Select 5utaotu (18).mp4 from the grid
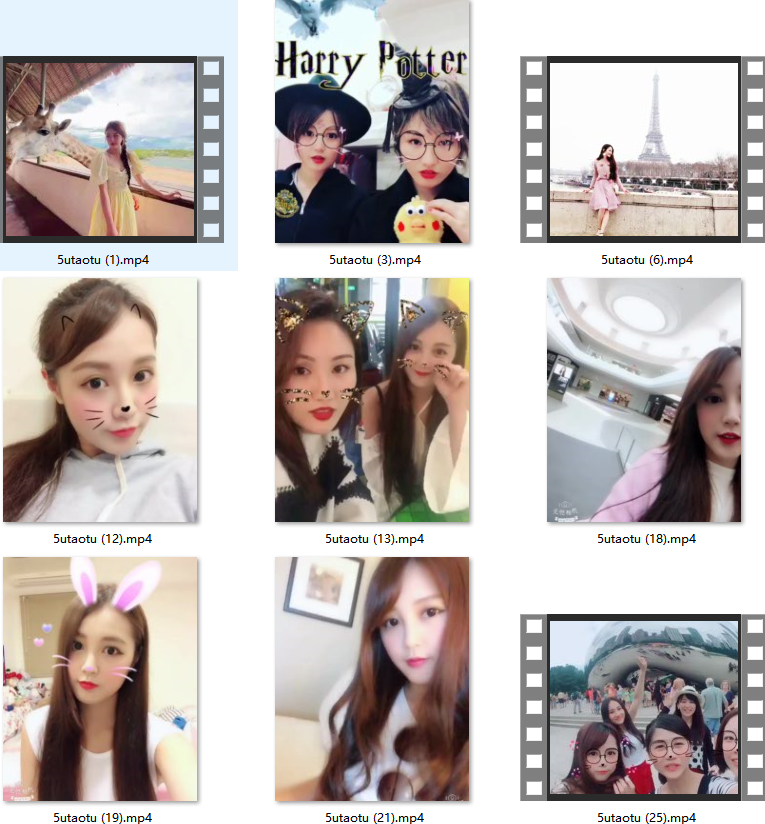 click(644, 400)
